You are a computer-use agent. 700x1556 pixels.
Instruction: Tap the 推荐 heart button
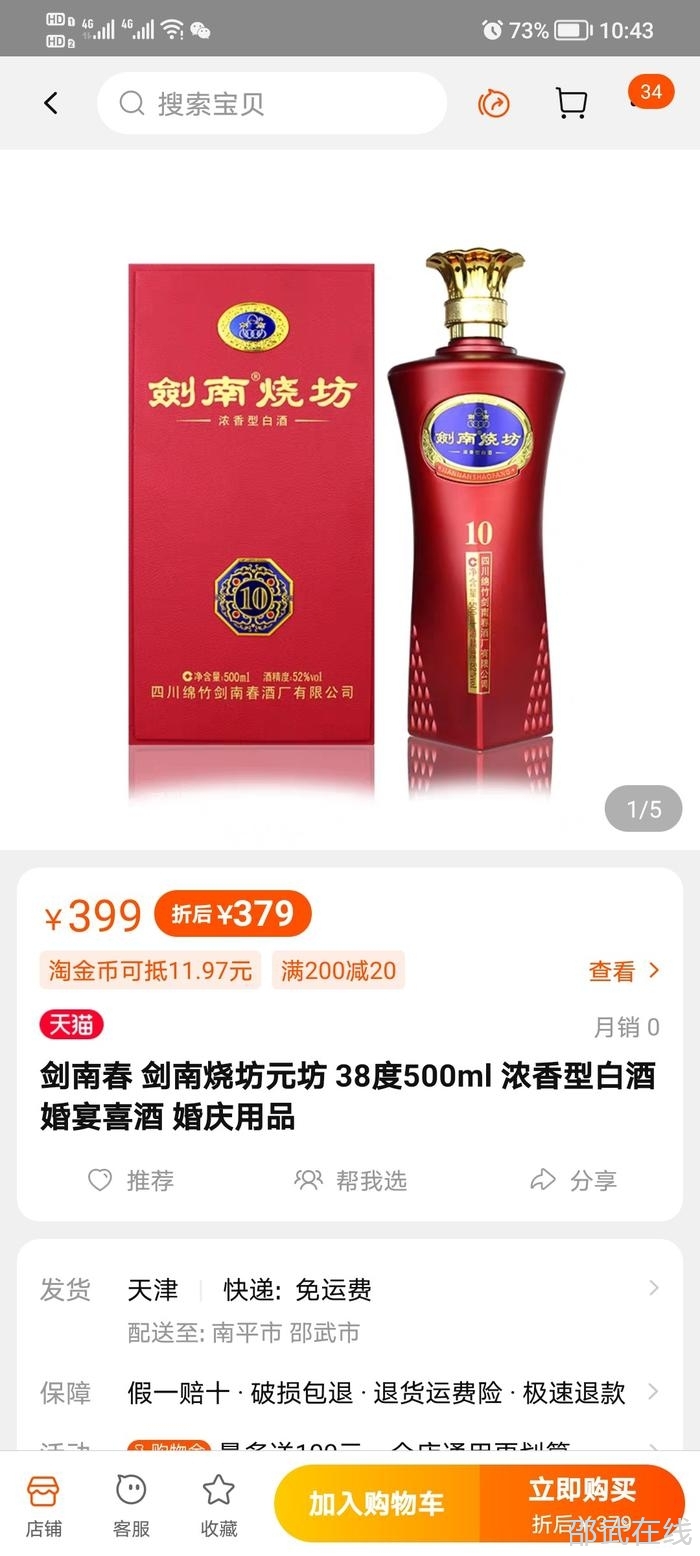pos(131,1181)
